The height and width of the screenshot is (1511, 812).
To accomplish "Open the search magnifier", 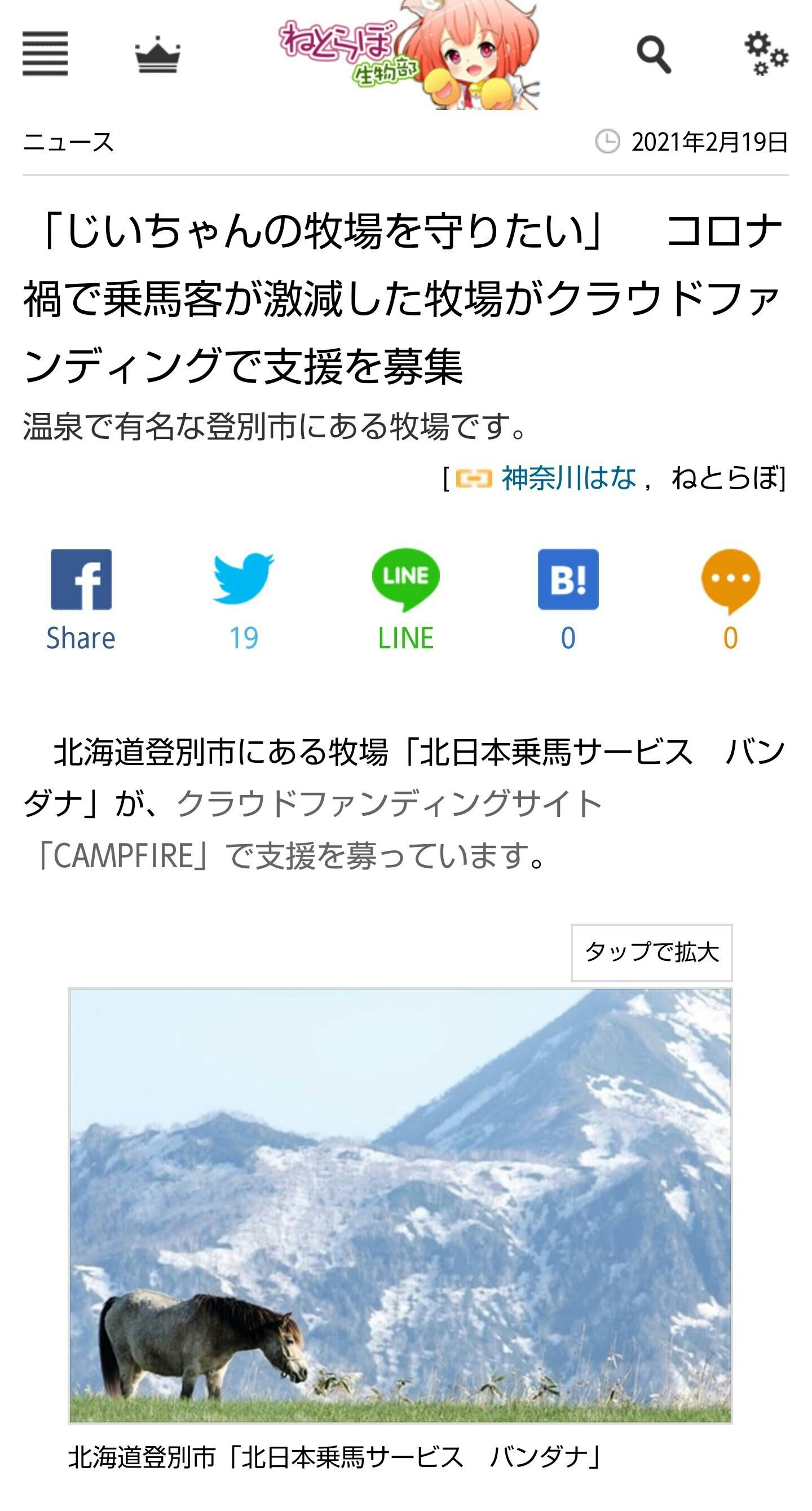I will [654, 55].
